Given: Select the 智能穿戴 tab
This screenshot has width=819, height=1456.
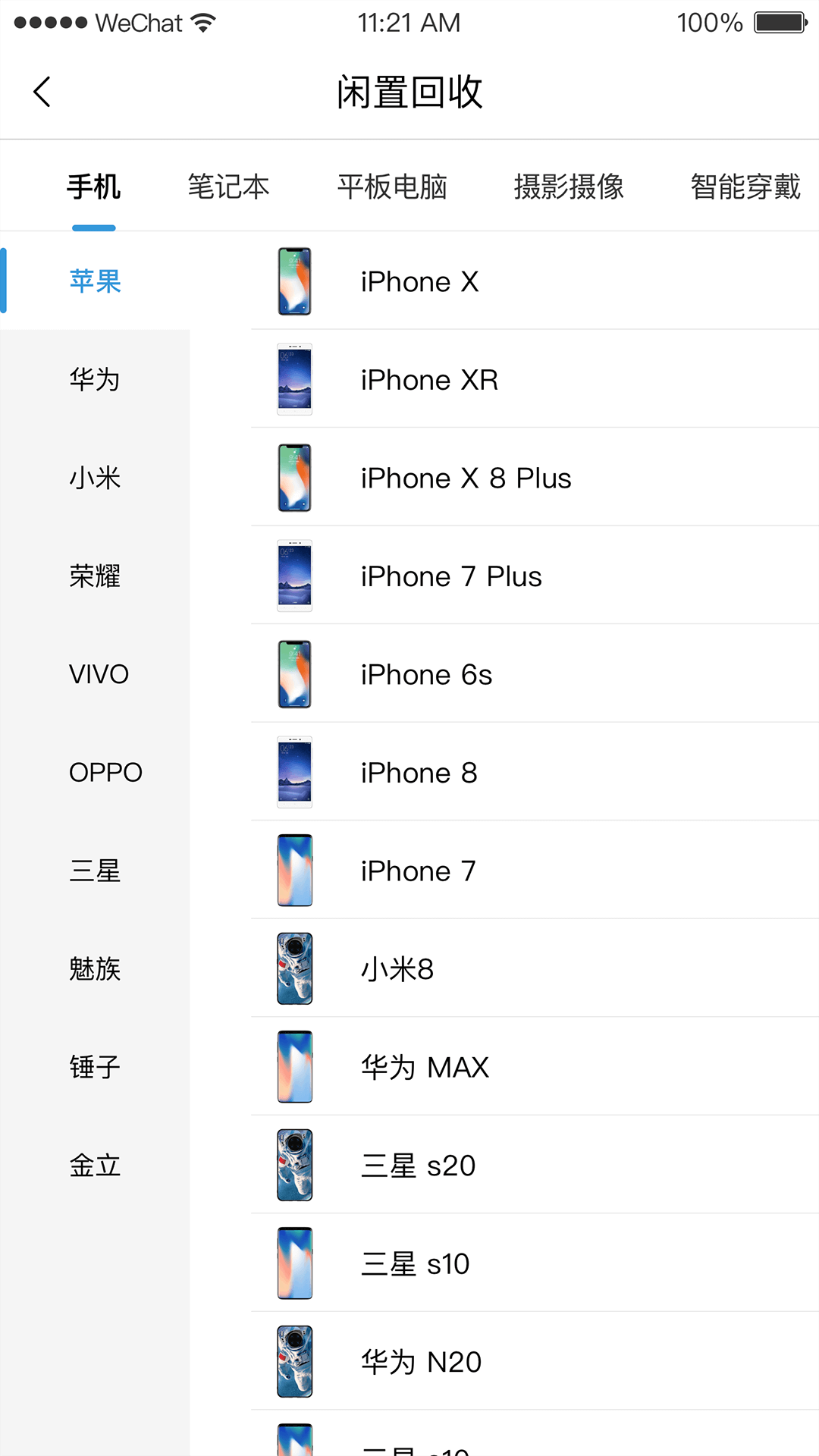Looking at the screenshot, I should point(745,187).
